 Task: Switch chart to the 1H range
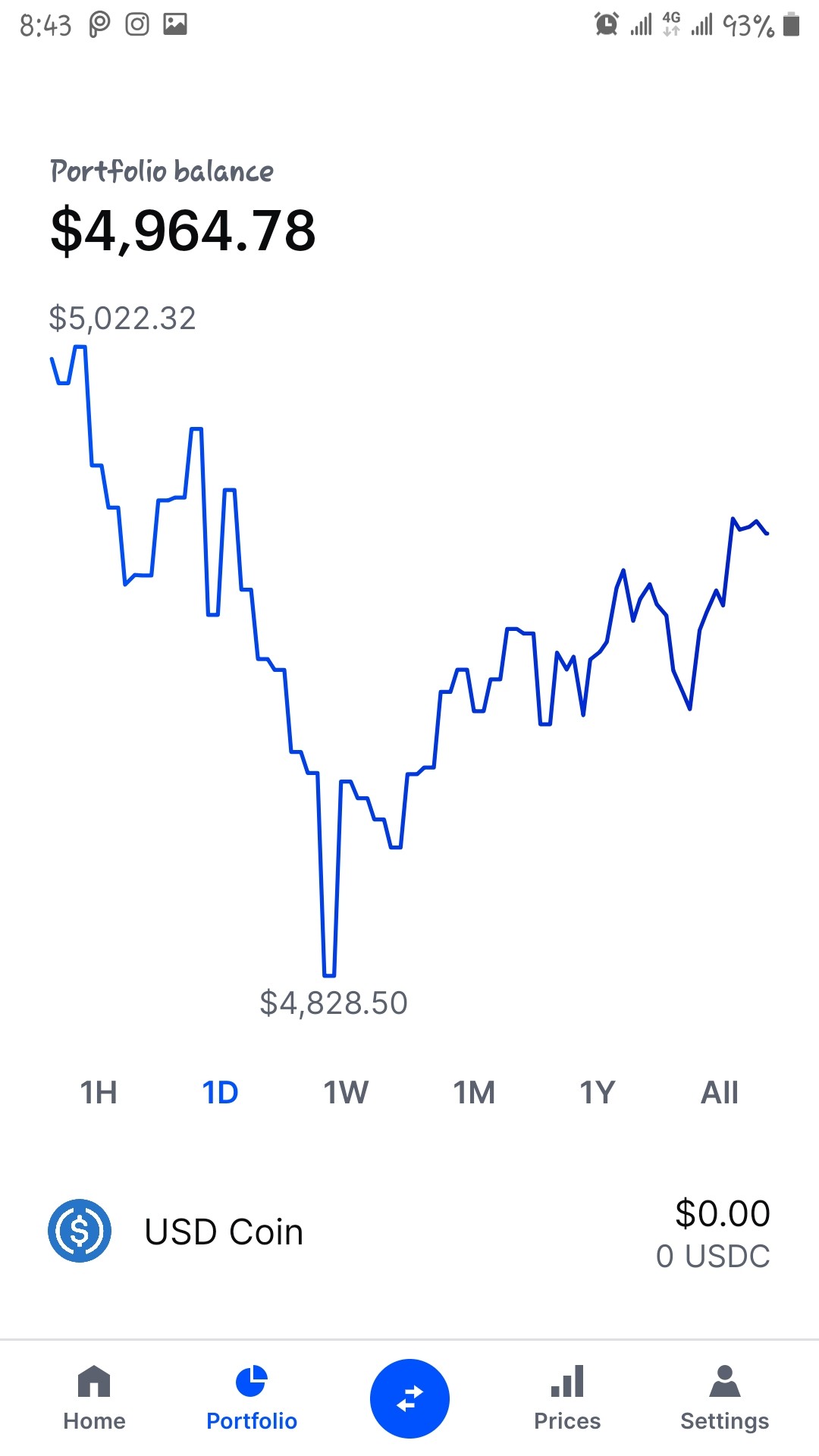pyautogui.click(x=99, y=1093)
